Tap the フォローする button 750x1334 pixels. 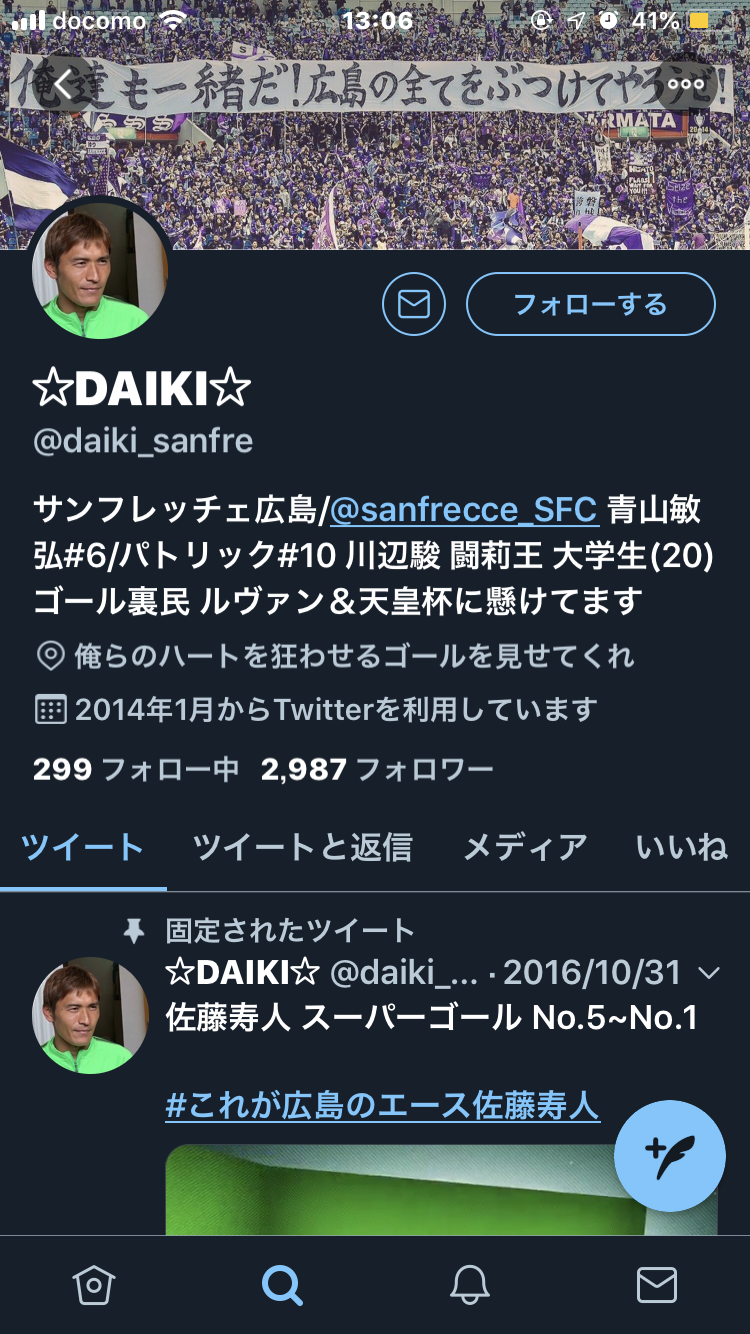(591, 304)
